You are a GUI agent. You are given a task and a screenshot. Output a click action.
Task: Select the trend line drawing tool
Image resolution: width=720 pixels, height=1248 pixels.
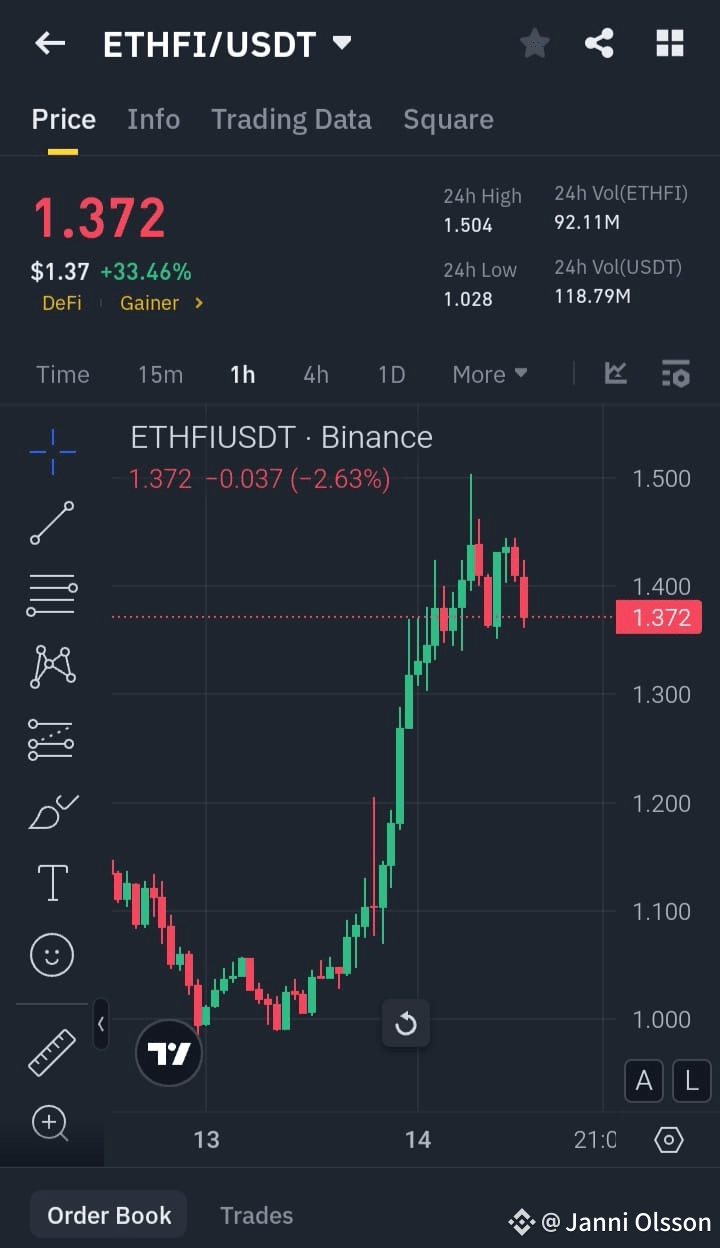coord(51,523)
